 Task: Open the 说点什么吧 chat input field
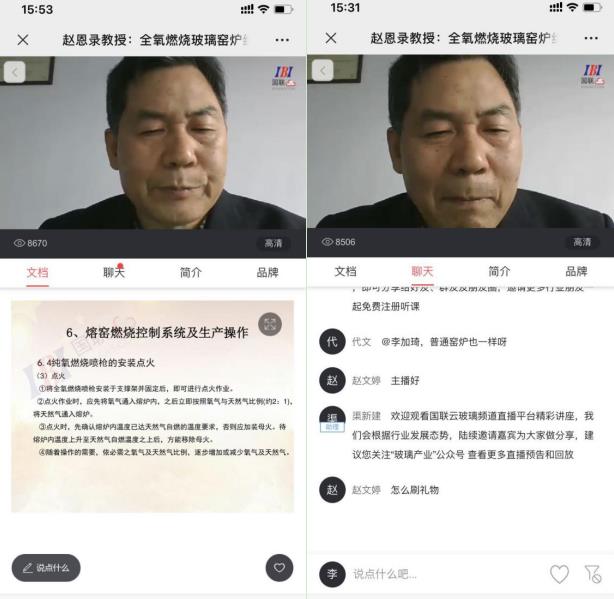[440, 574]
